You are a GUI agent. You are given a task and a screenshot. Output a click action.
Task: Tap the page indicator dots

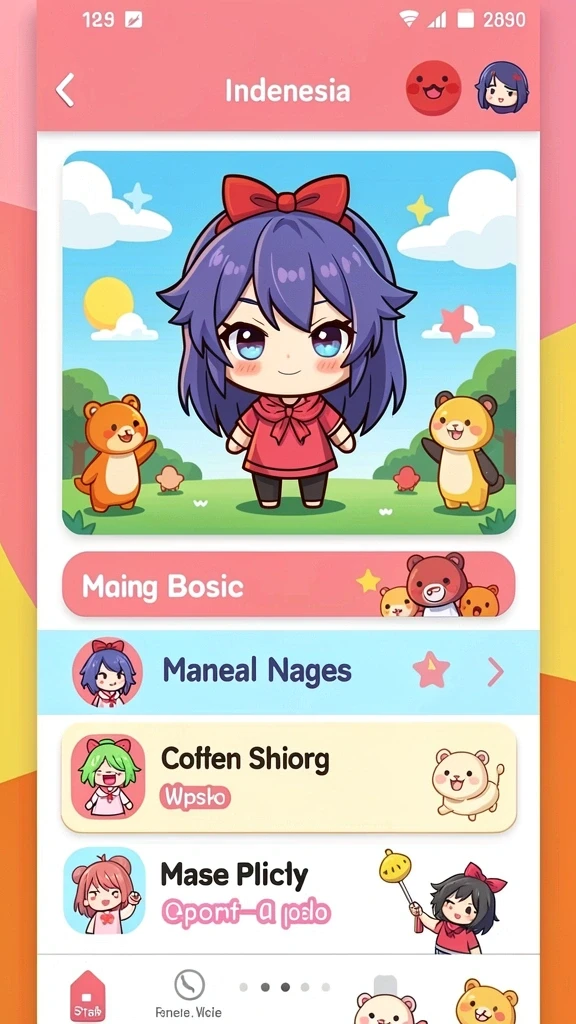click(x=285, y=987)
